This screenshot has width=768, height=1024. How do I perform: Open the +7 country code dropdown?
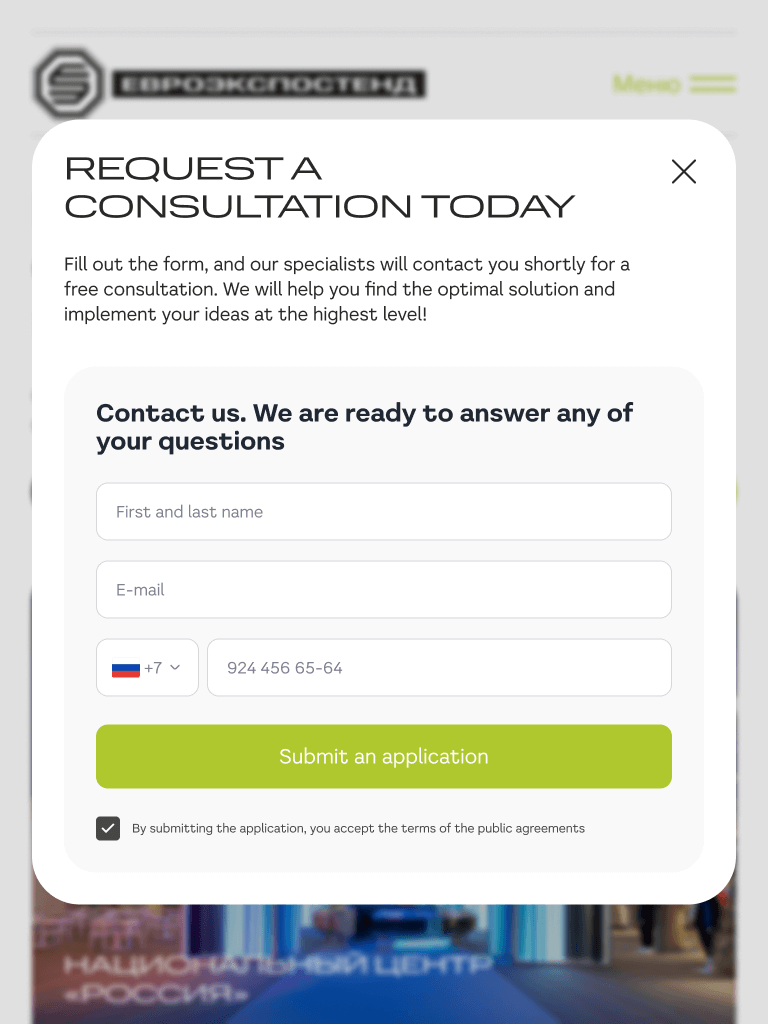click(148, 668)
